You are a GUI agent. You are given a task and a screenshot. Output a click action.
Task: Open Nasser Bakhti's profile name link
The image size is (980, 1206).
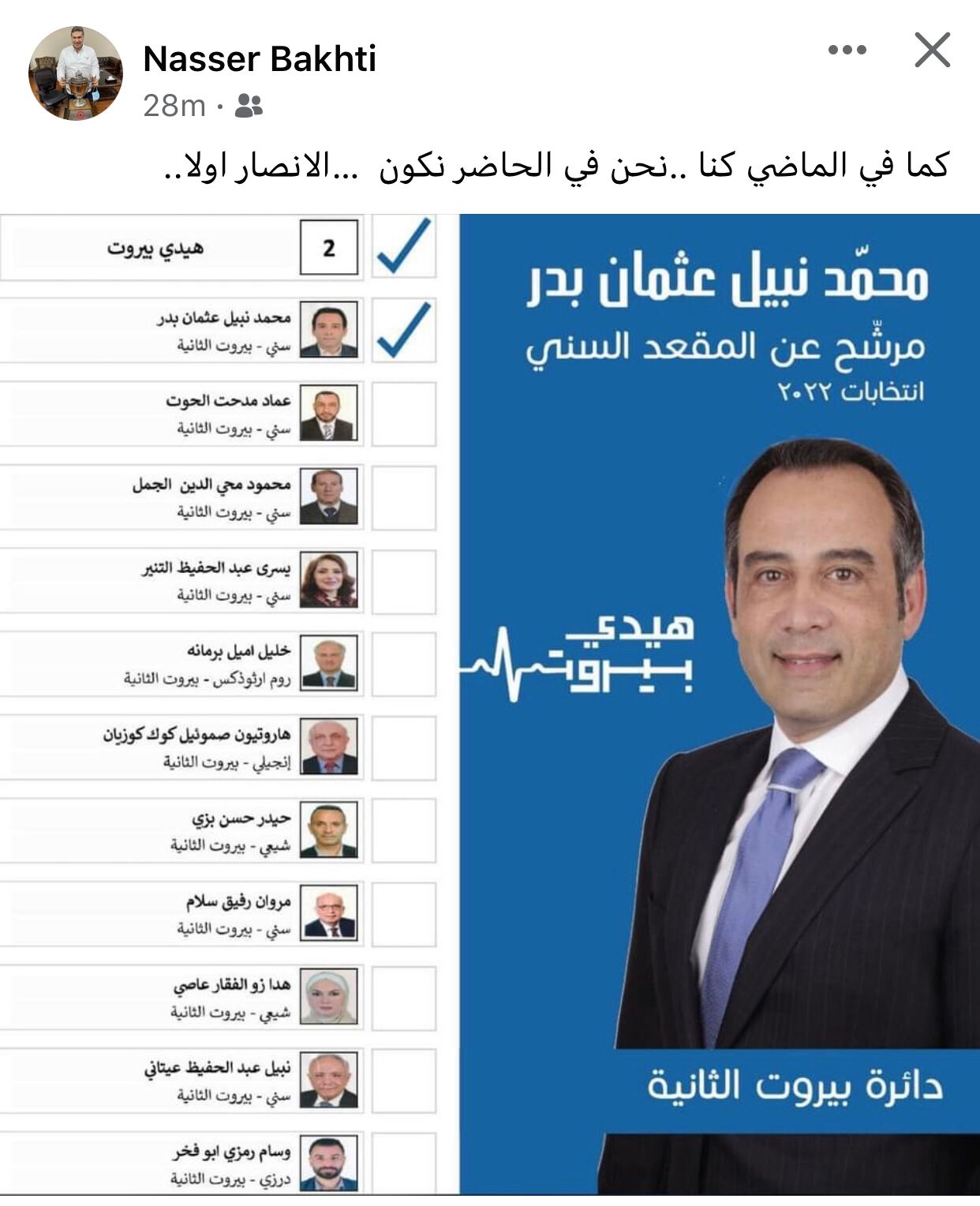260,59
